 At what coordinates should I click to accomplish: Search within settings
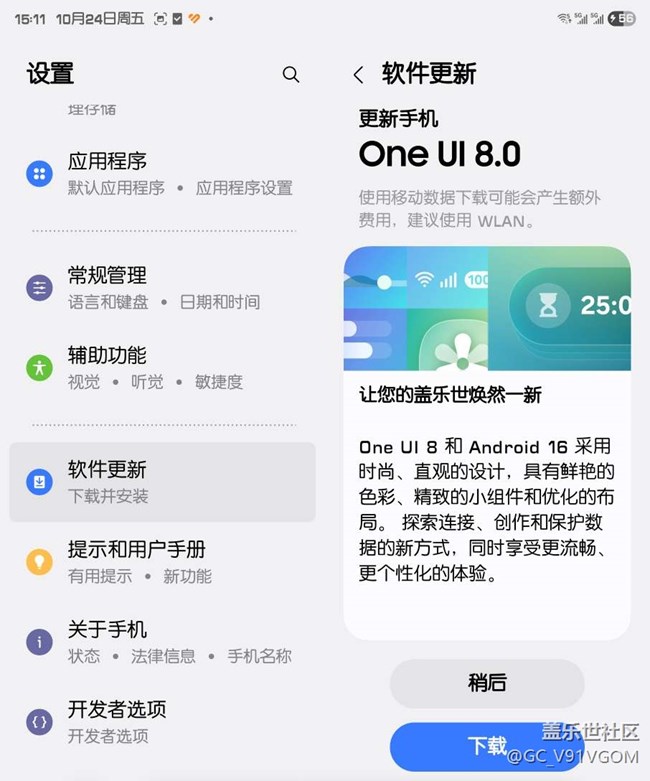(291, 74)
